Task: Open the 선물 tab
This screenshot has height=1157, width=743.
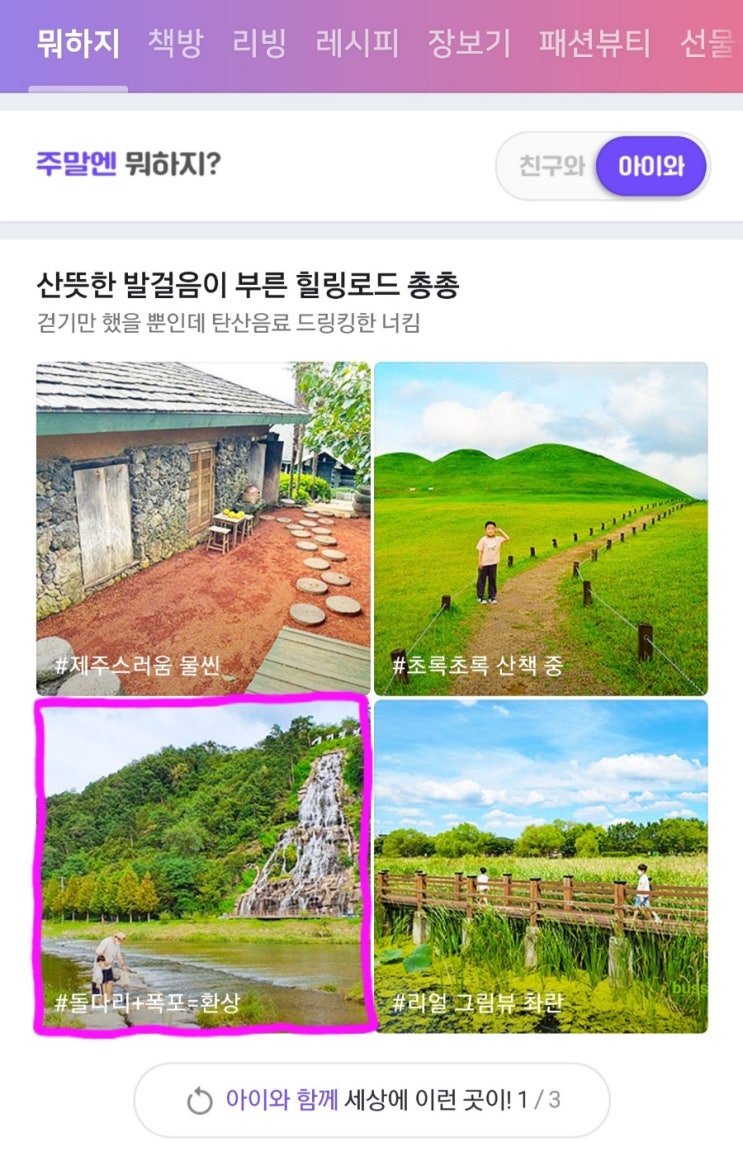Action: click(708, 44)
